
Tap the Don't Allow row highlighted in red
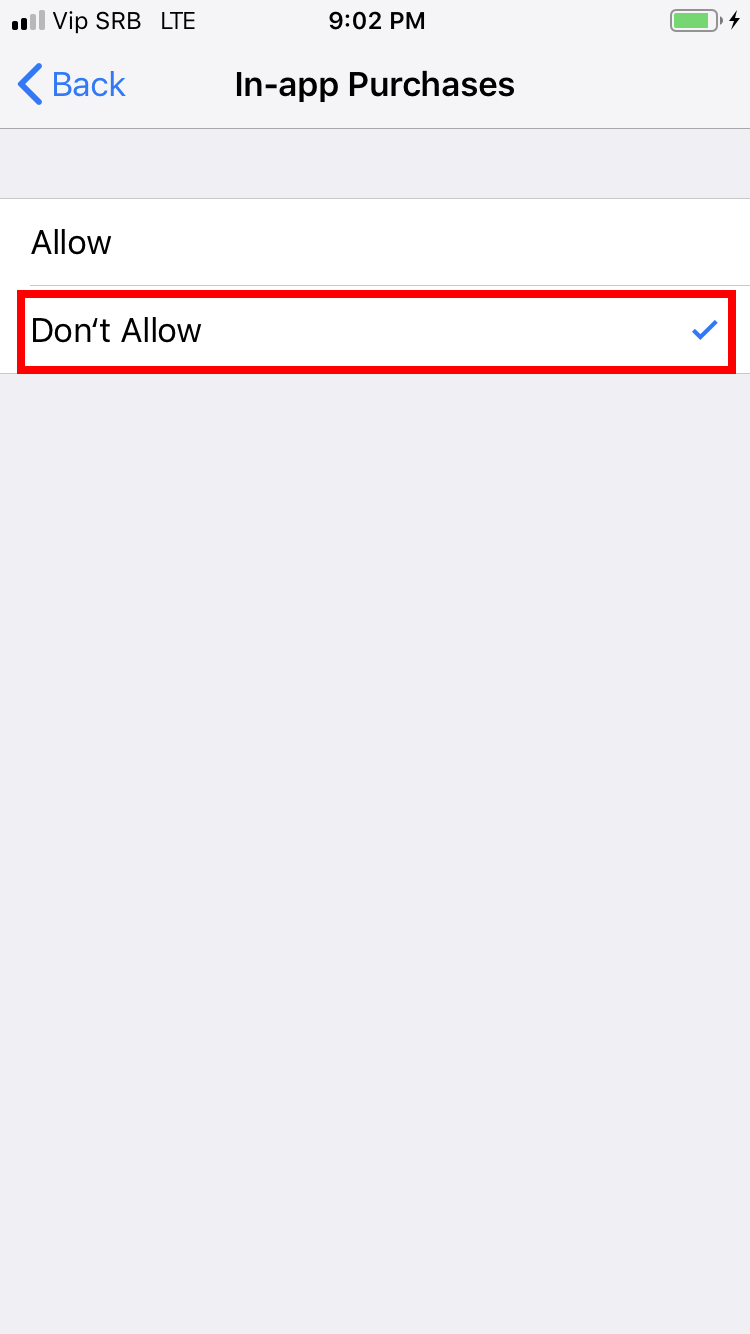point(375,330)
